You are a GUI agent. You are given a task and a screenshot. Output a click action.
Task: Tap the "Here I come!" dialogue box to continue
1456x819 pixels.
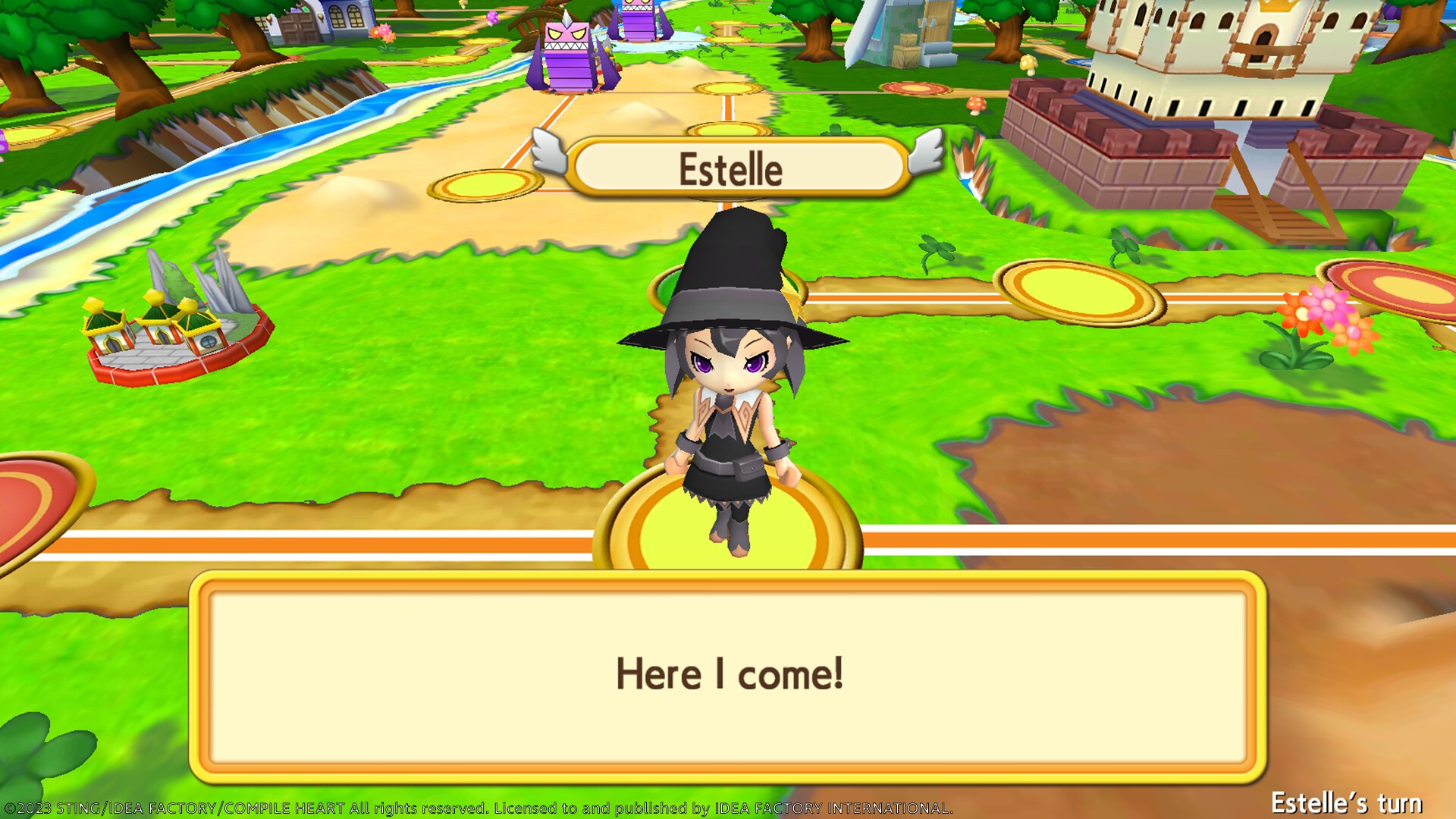728,676
